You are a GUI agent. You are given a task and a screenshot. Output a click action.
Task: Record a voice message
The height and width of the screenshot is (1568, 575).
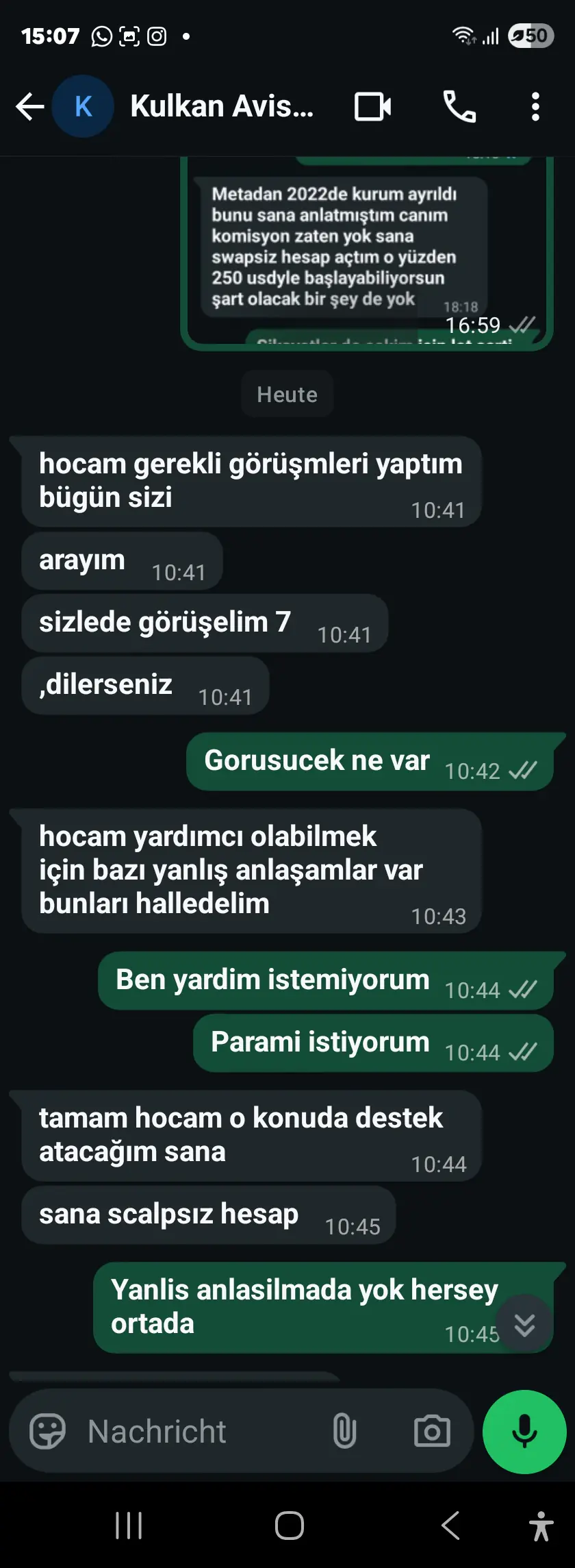(524, 1432)
